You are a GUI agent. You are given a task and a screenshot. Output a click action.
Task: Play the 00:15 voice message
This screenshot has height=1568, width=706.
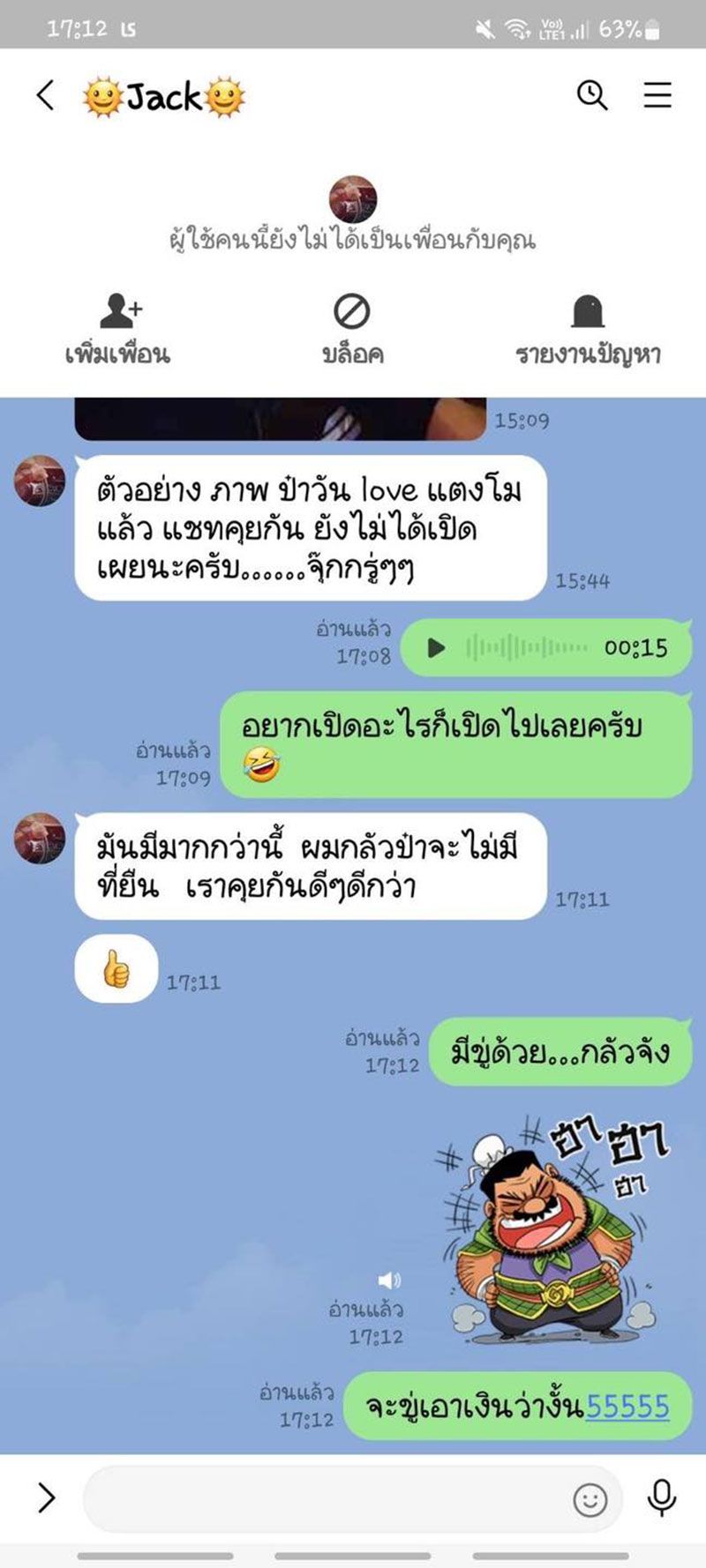[435, 648]
